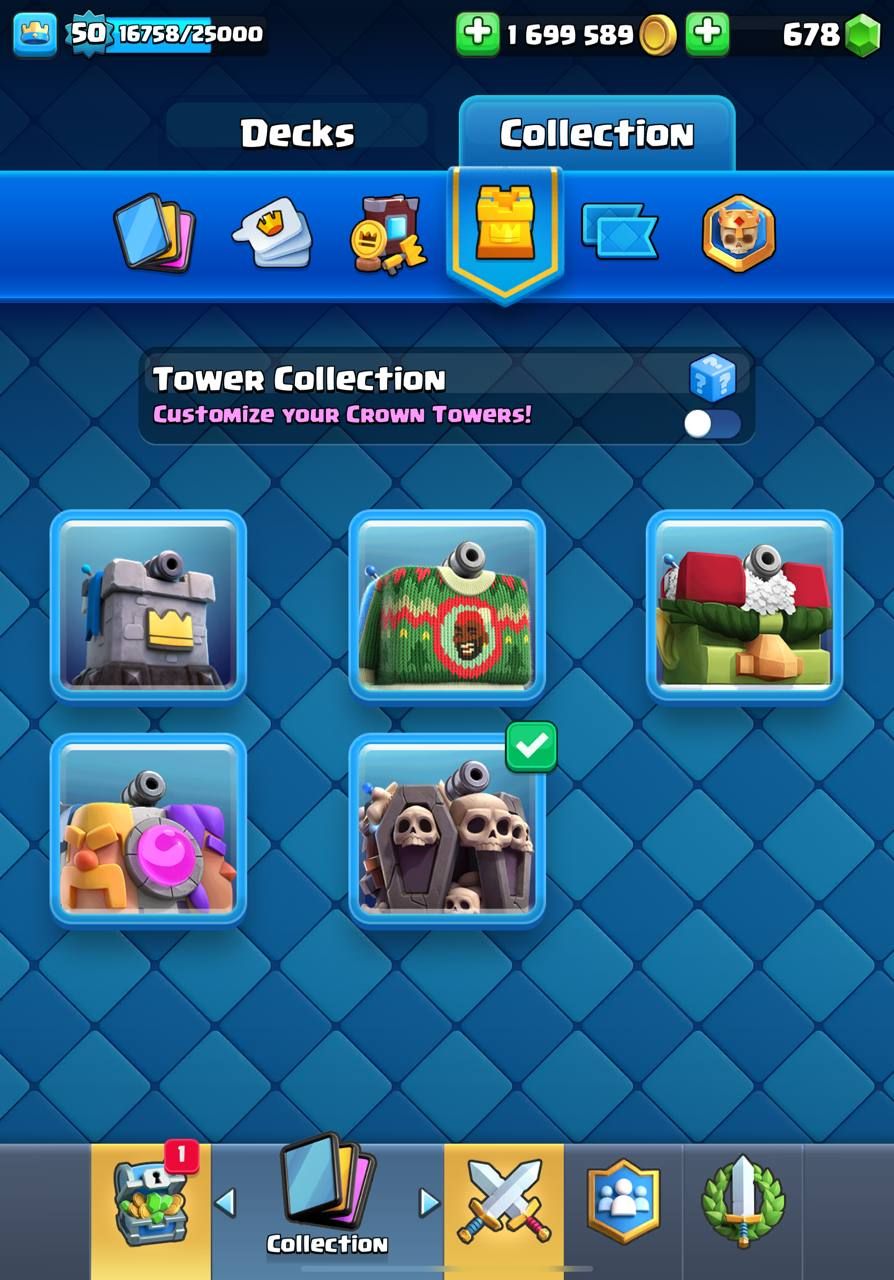894x1280 pixels.
Task: Buy more gems with plus button
Action: pyautogui.click(x=707, y=34)
